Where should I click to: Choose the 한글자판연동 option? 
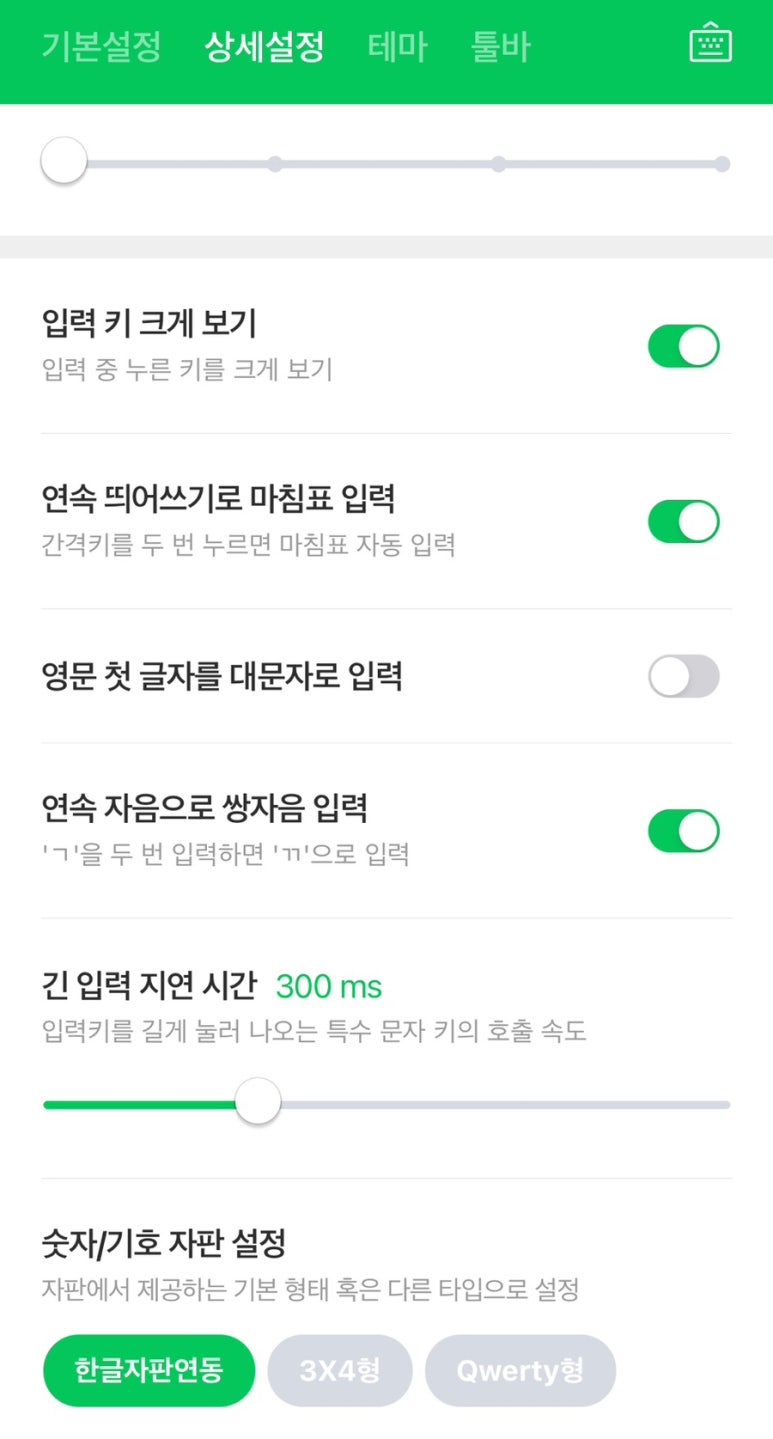point(148,1370)
